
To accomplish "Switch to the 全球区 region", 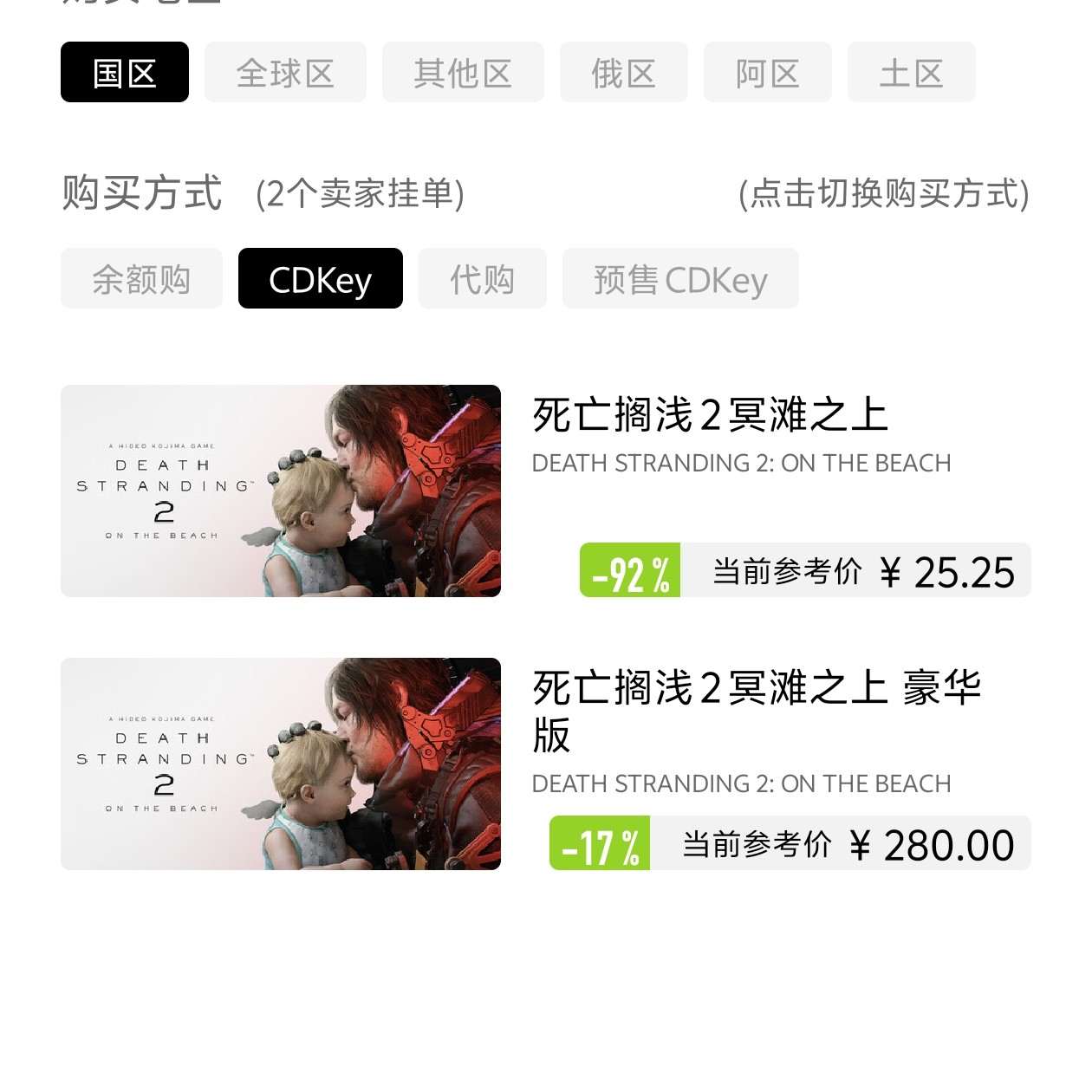I will 285,72.
